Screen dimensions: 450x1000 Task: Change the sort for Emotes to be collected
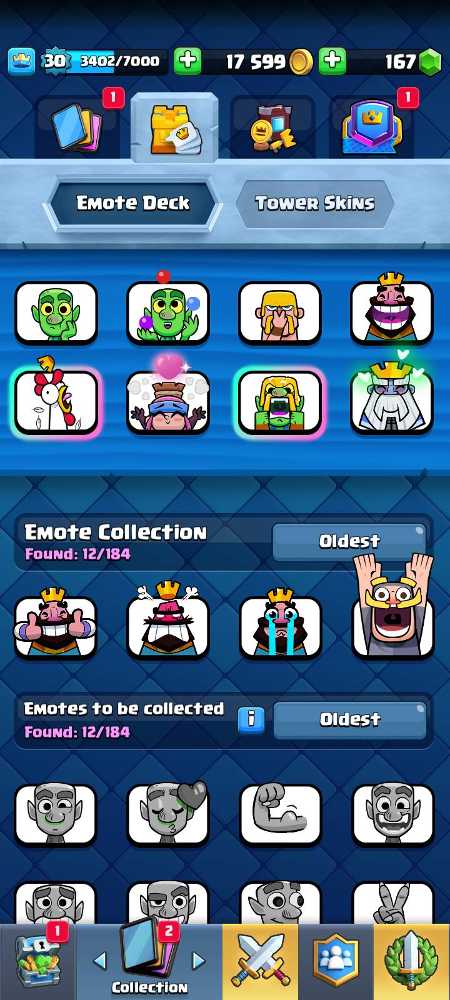350,720
